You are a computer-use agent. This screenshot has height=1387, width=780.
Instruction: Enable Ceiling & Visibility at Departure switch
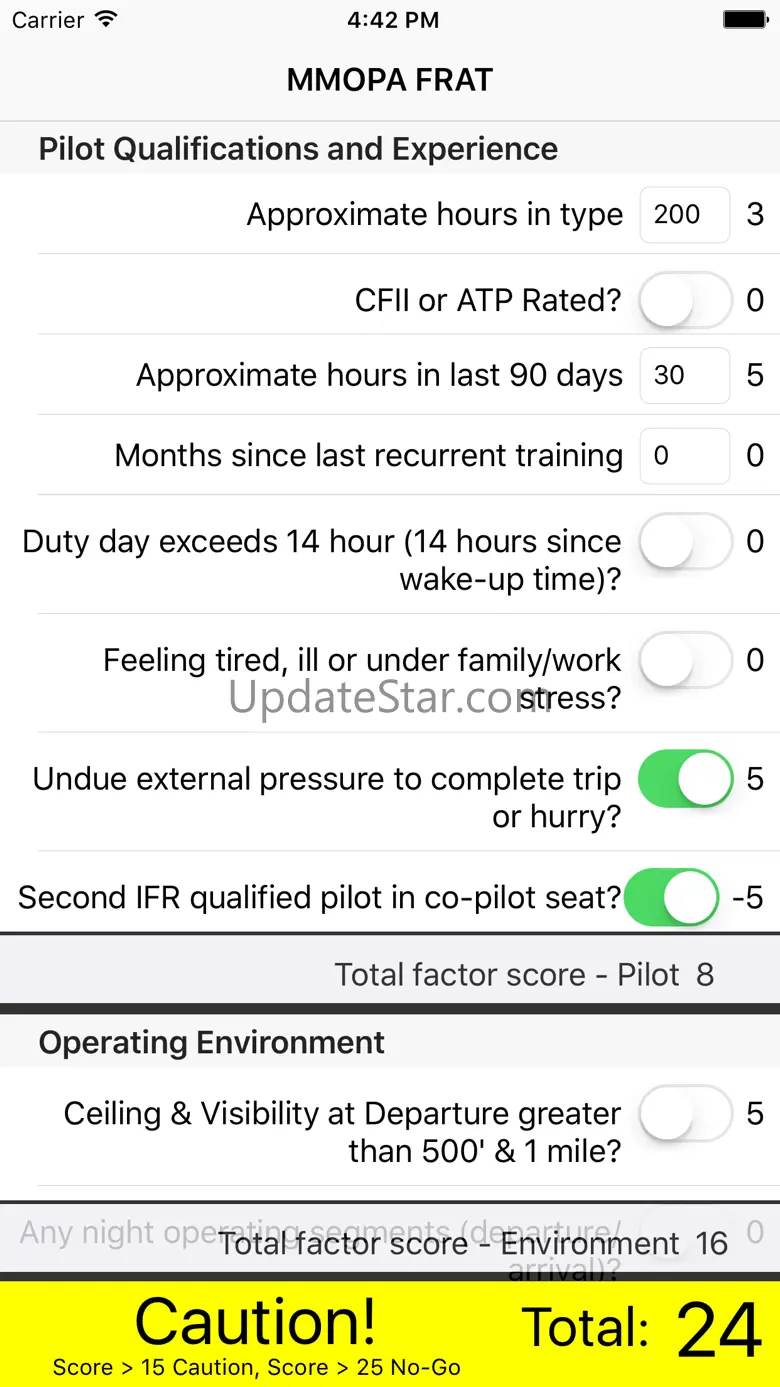(686, 1114)
